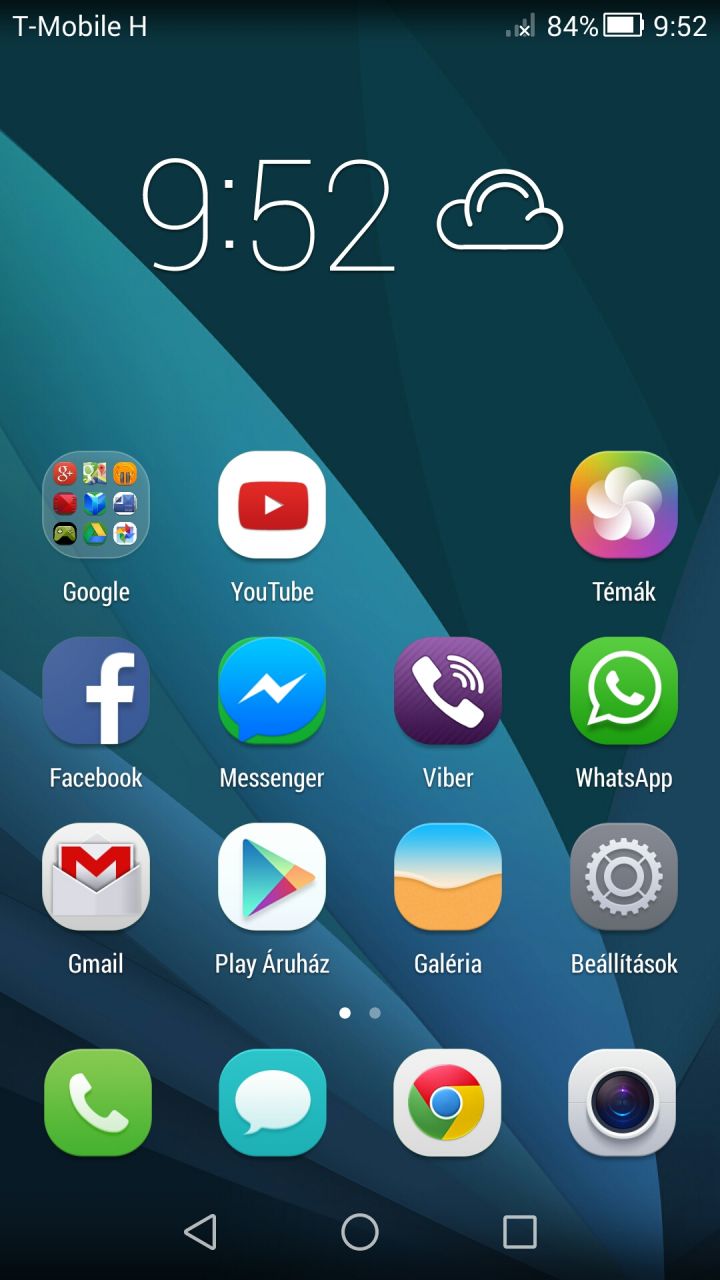Open the weather cloud widget

tap(500, 212)
